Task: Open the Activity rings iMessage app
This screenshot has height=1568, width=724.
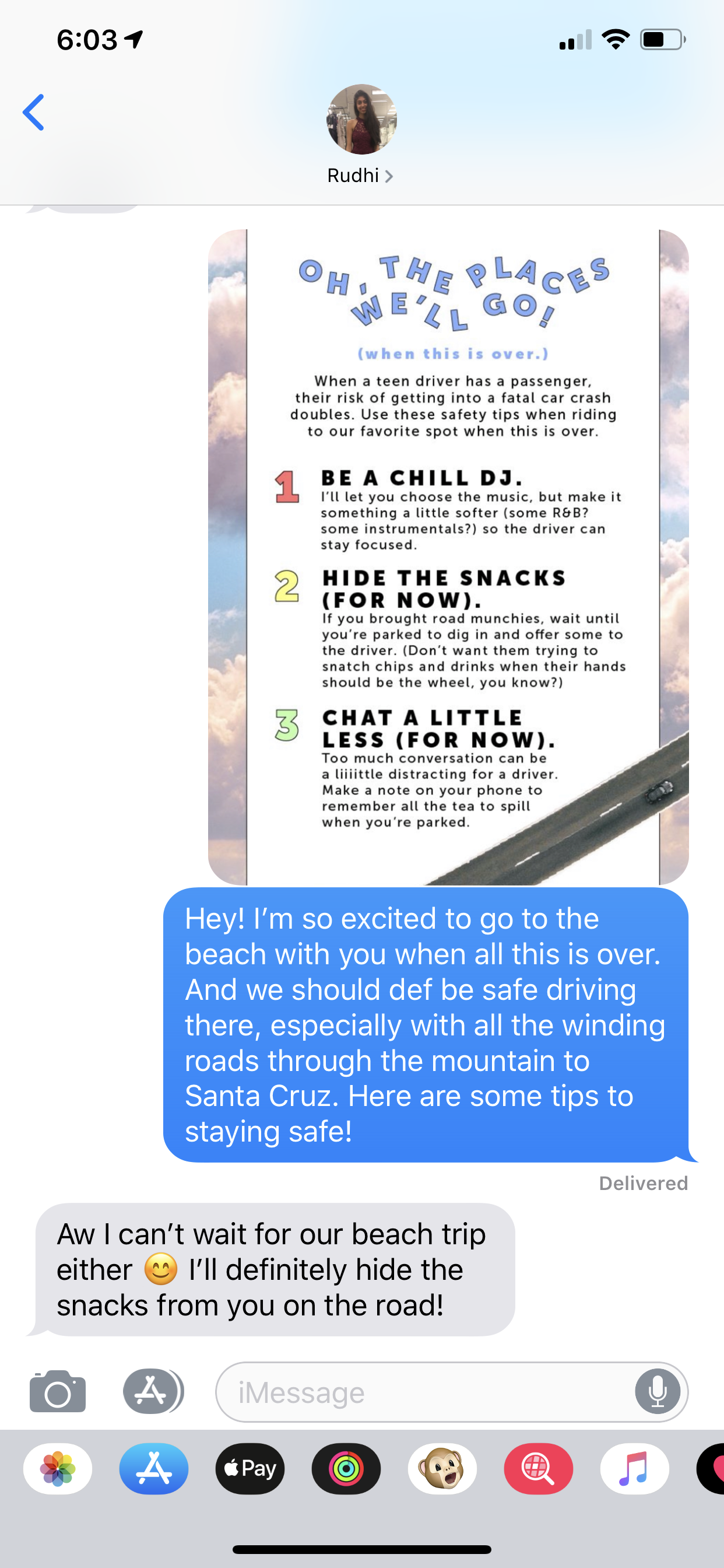Action: click(346, 1469)
